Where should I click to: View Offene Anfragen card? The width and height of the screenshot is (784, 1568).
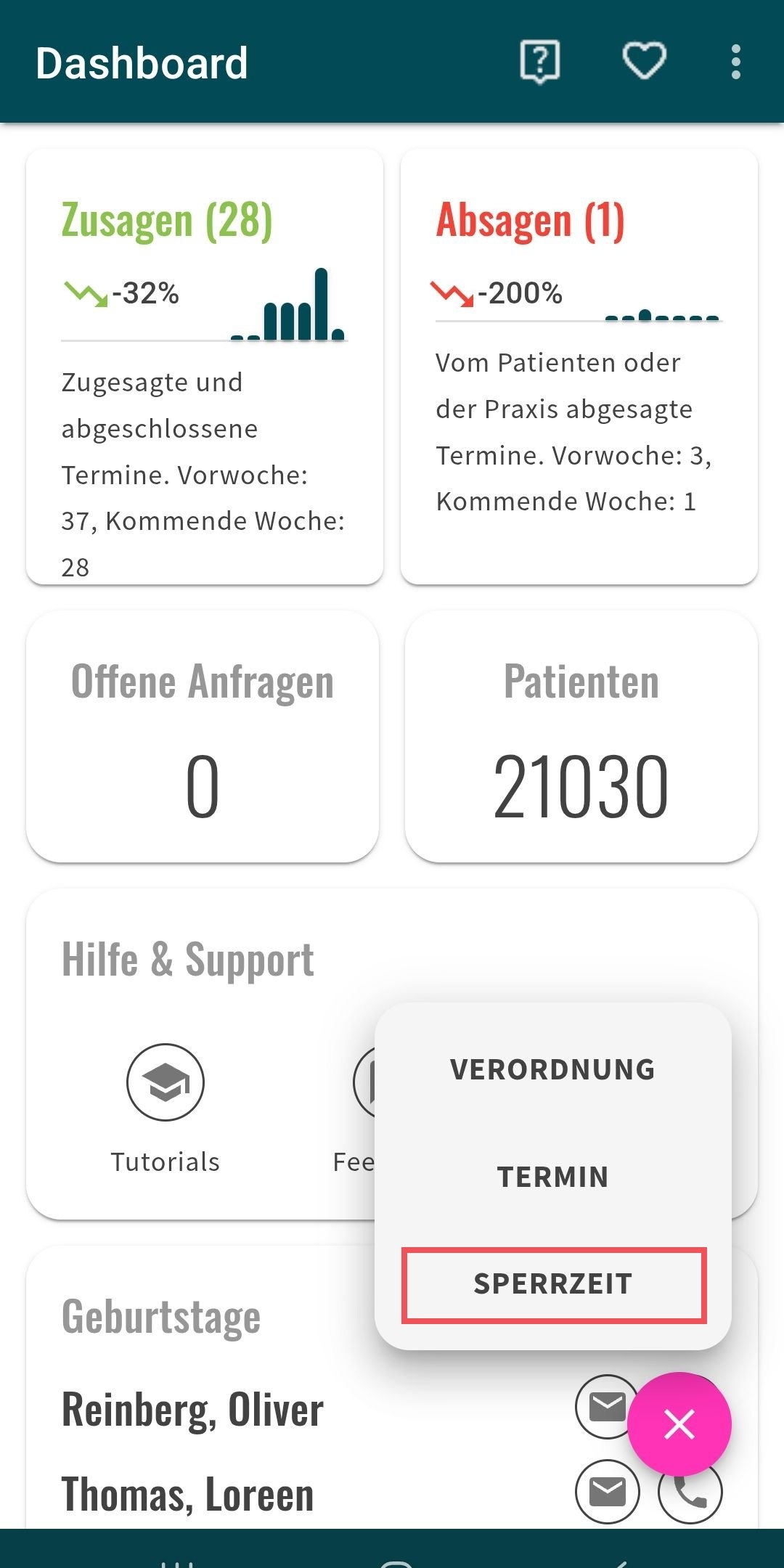click(x=203, y=737)
